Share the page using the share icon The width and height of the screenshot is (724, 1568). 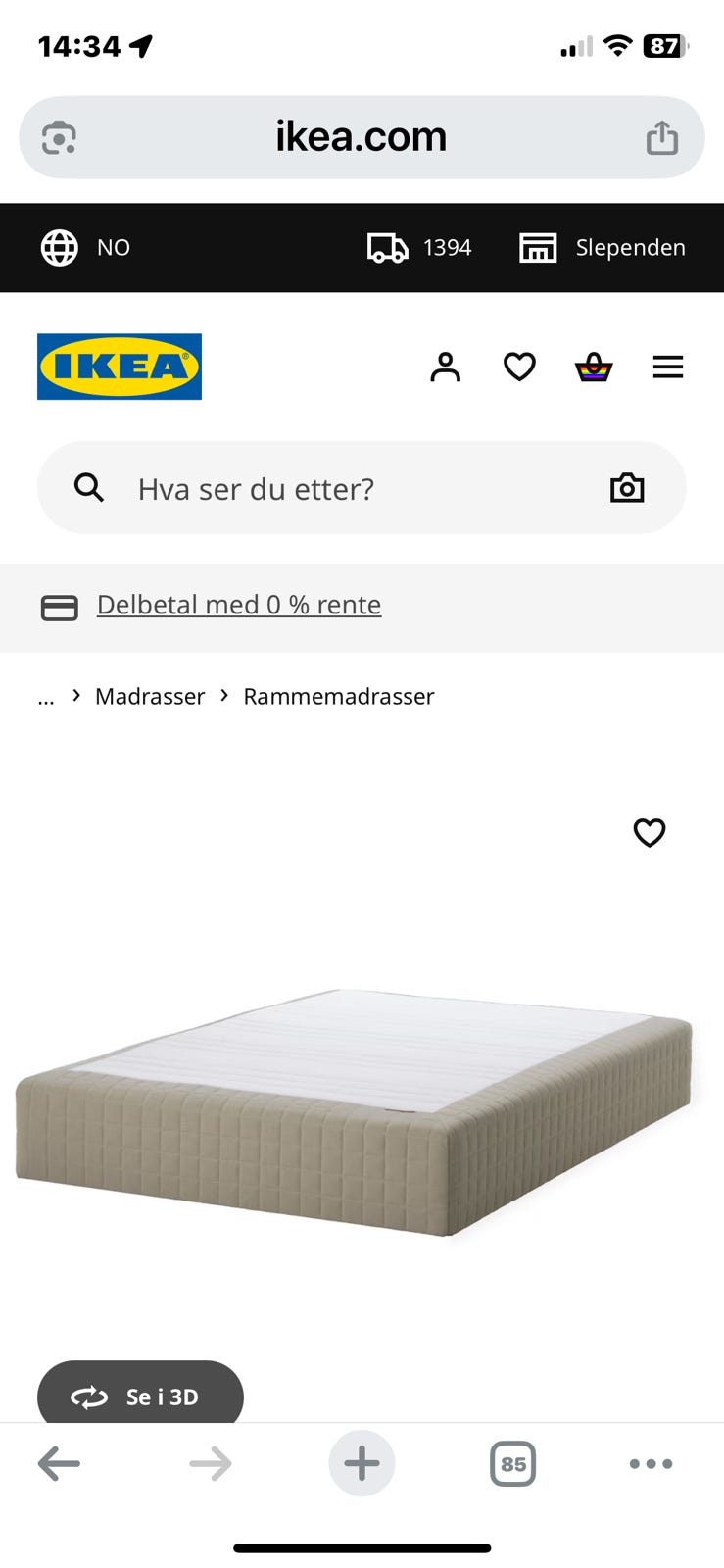click(662, 137)
